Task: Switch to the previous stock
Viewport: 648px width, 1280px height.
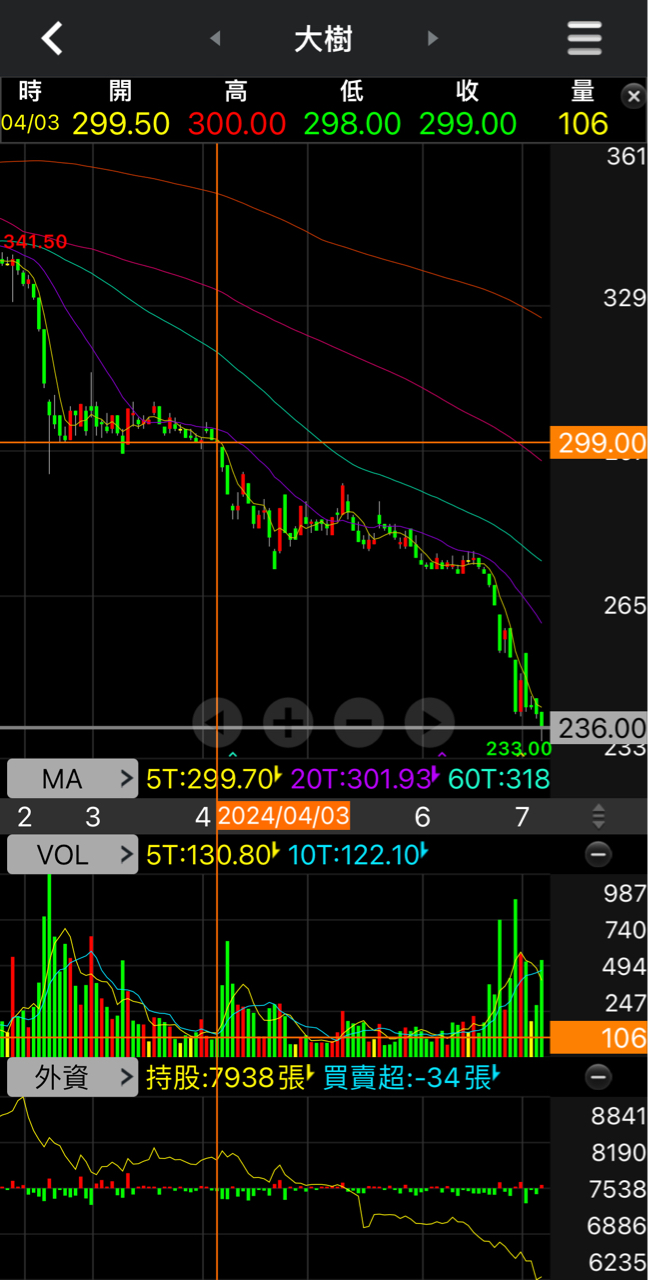Action: (215, 39)
